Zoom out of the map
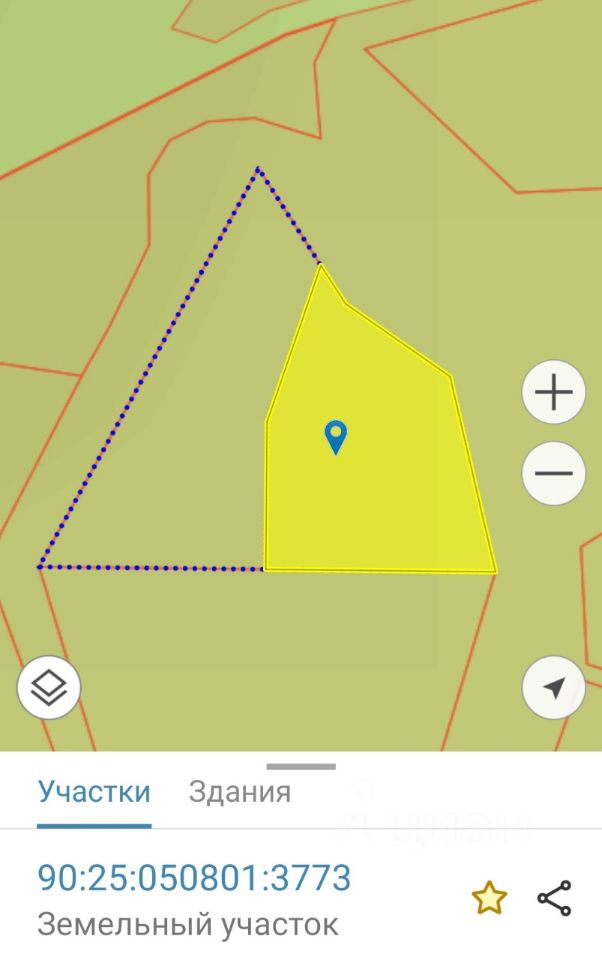This screenshot has height=960, width=602. coord(553,473)
